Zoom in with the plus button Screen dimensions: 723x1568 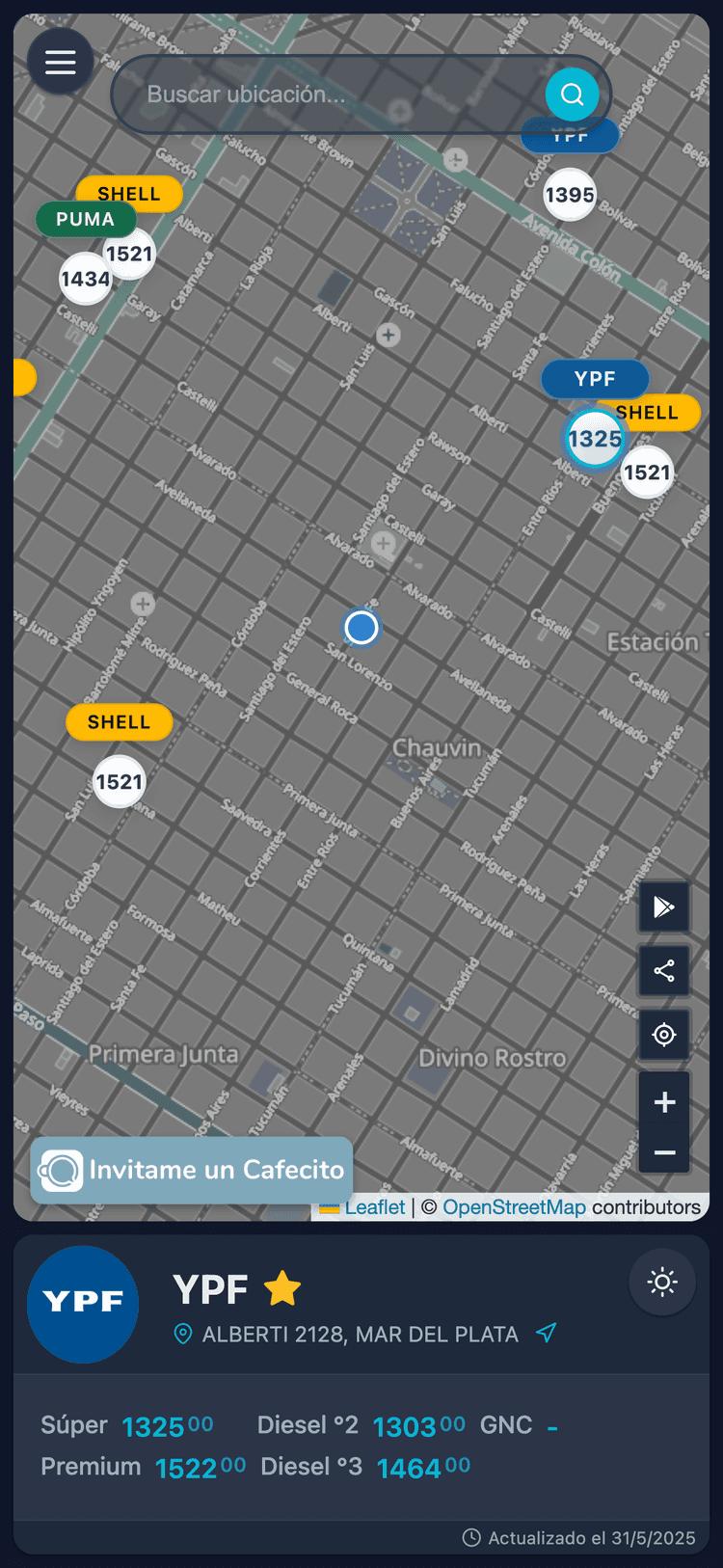(664, 1102)
